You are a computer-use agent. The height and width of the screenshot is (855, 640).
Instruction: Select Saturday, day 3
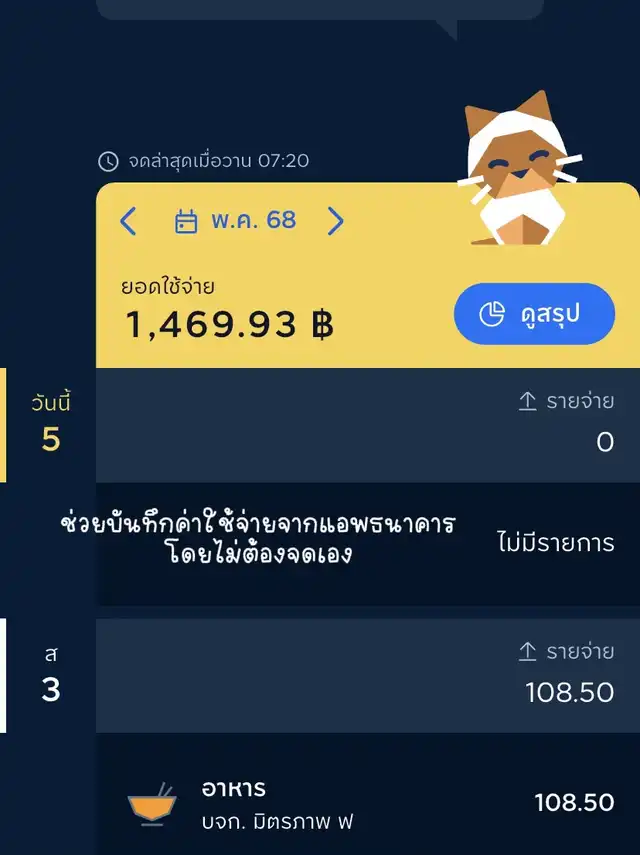point(50,675)
